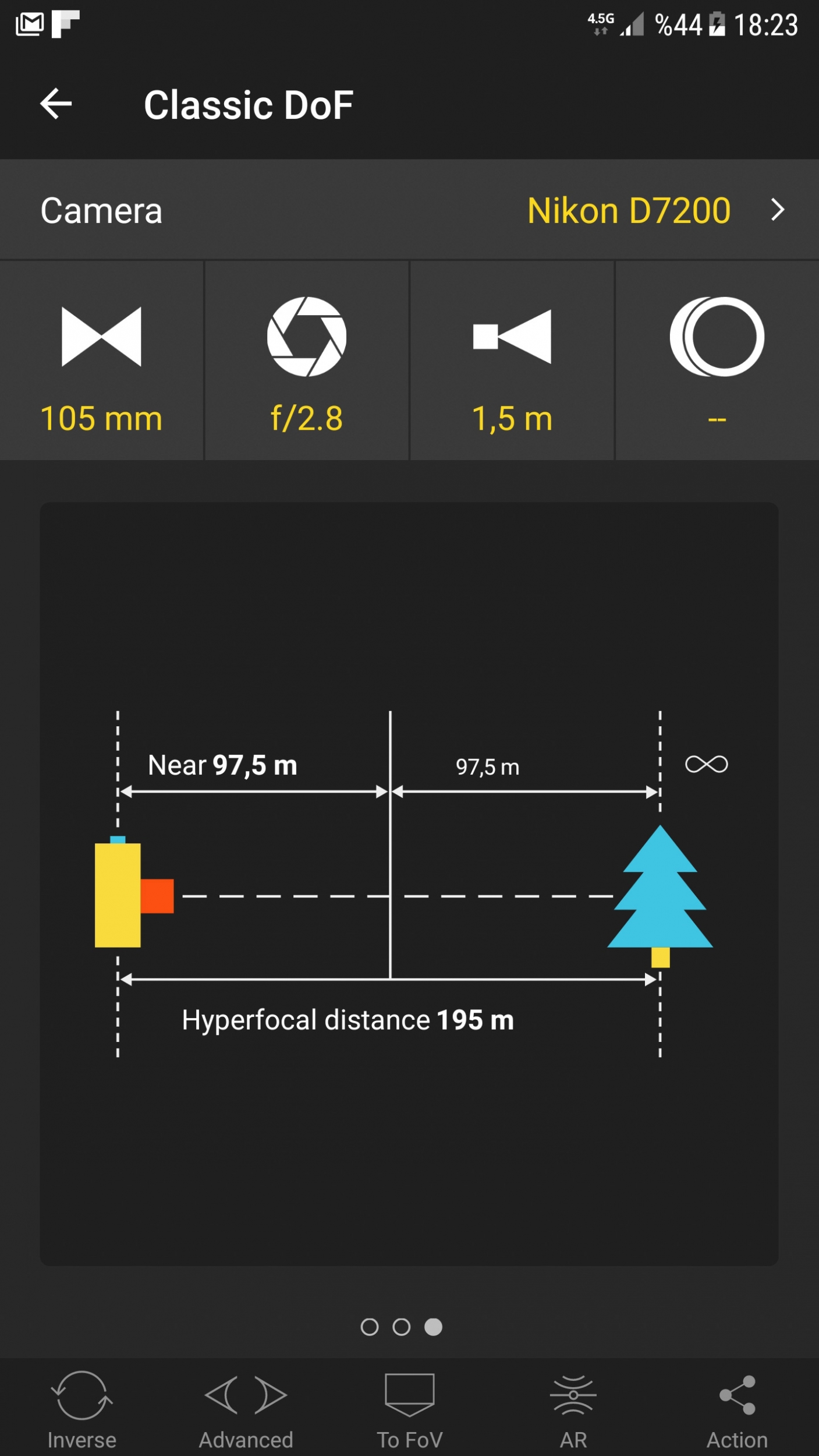
Task: Go back from Classic DoF
Action: 56,104
